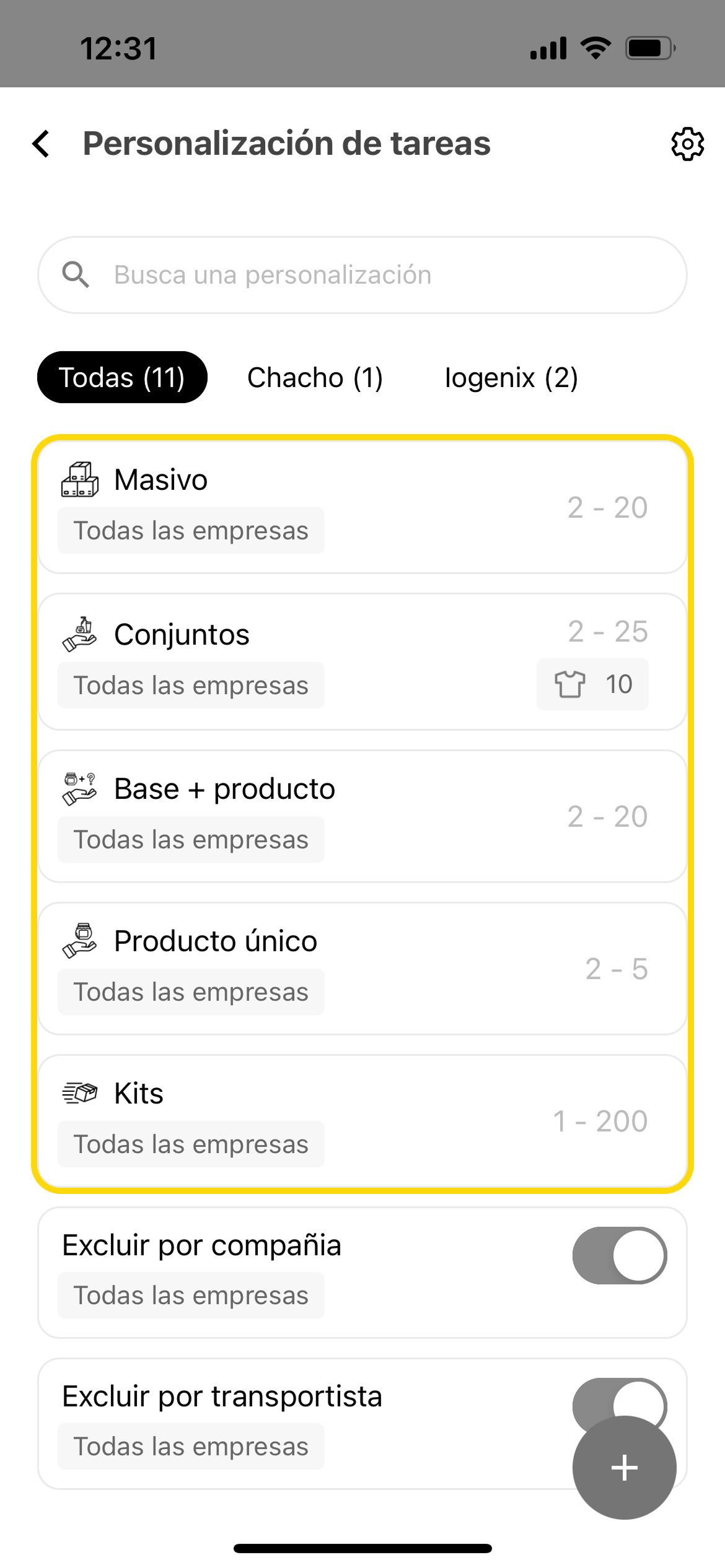725x1568 pixels.
Task: Go back from Personalización de tareas
Action: tap(42, 144)
